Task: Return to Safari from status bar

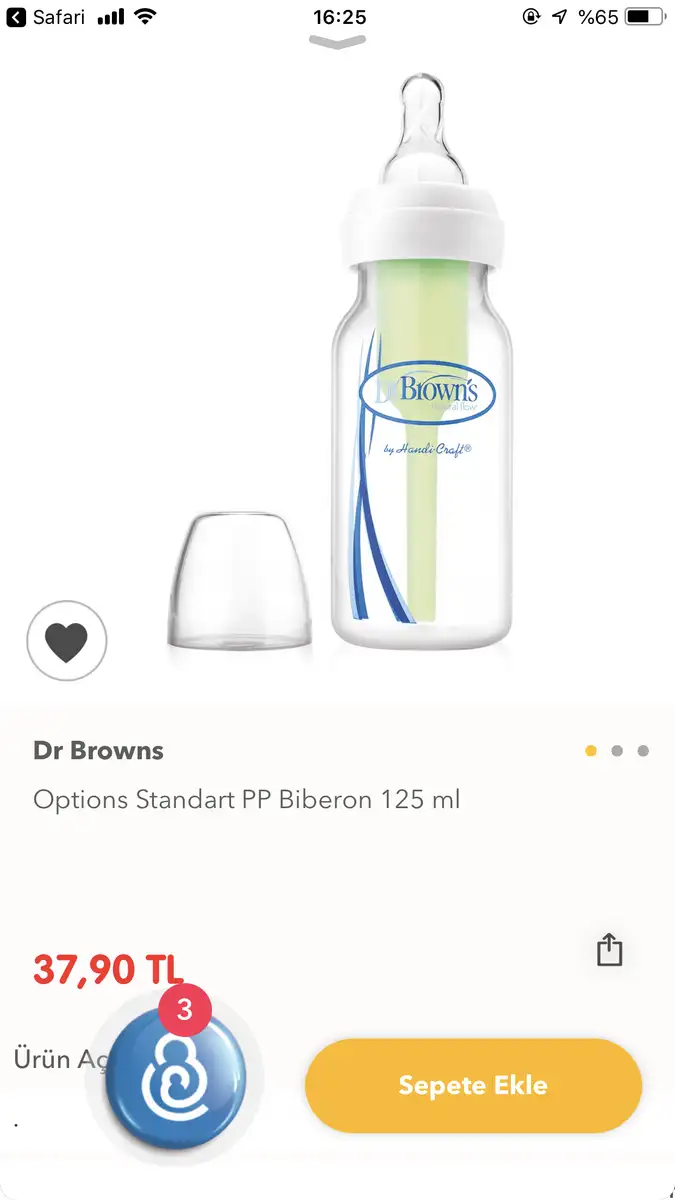Action: tap(47, 17)
